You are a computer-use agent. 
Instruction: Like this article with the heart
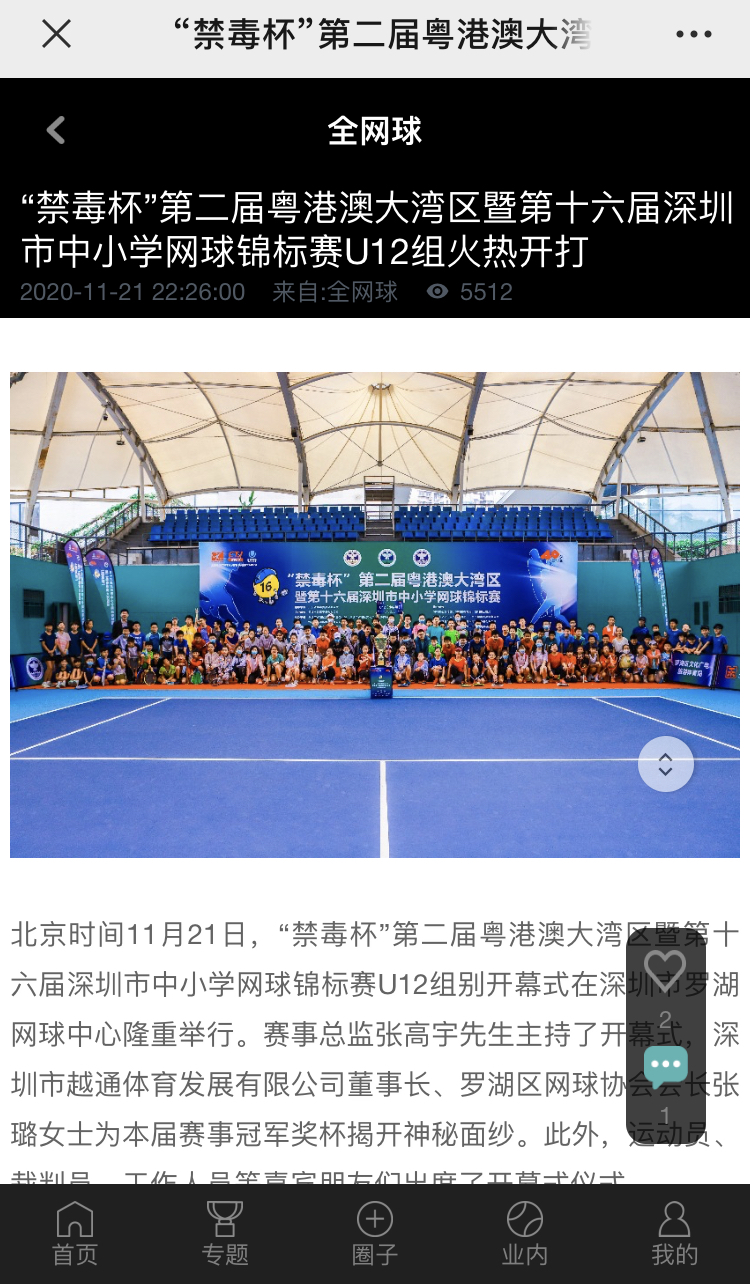(665, 969)
